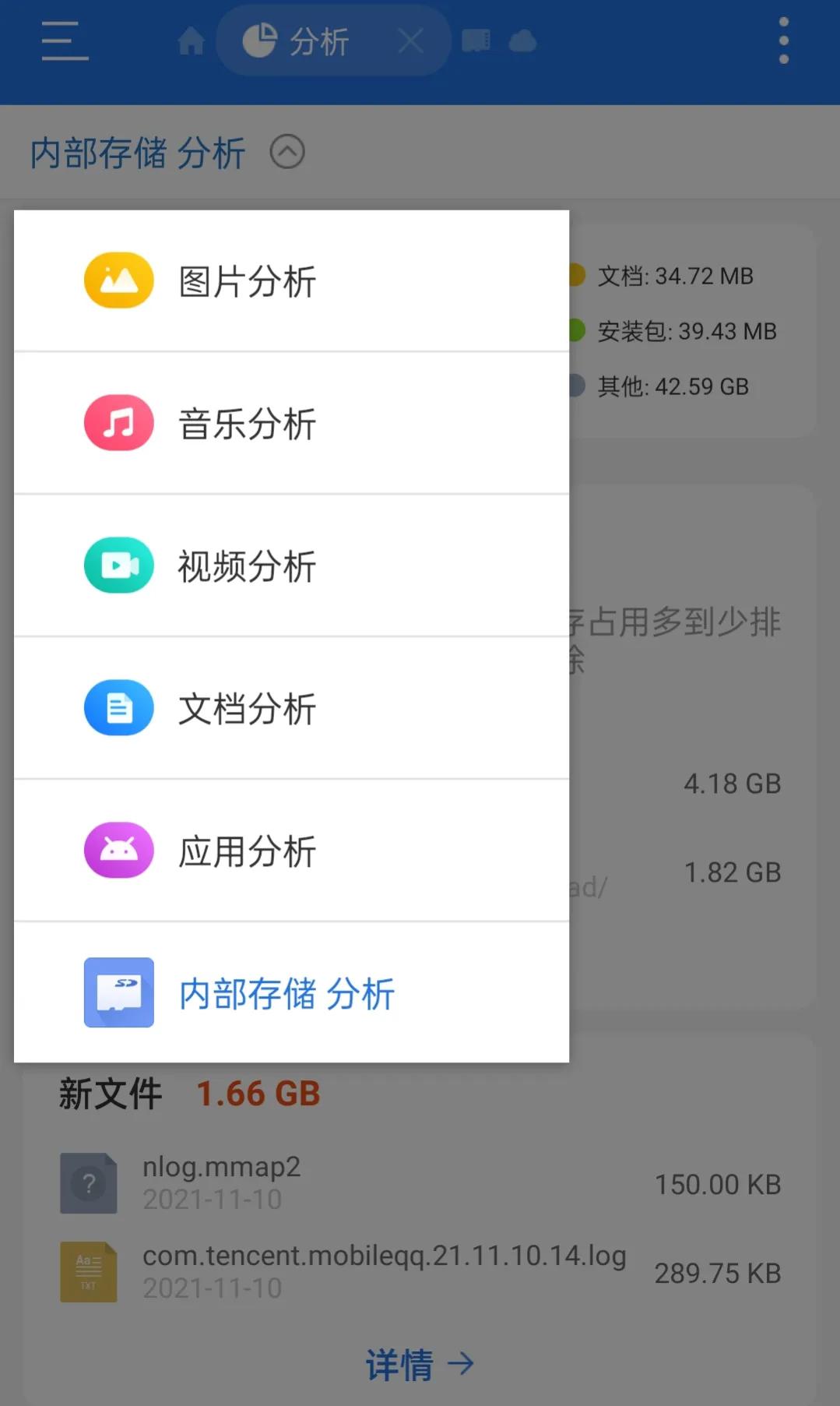Close the 分析 tab with the X
Screen dimensions: 840x1406
click(411, 41)
